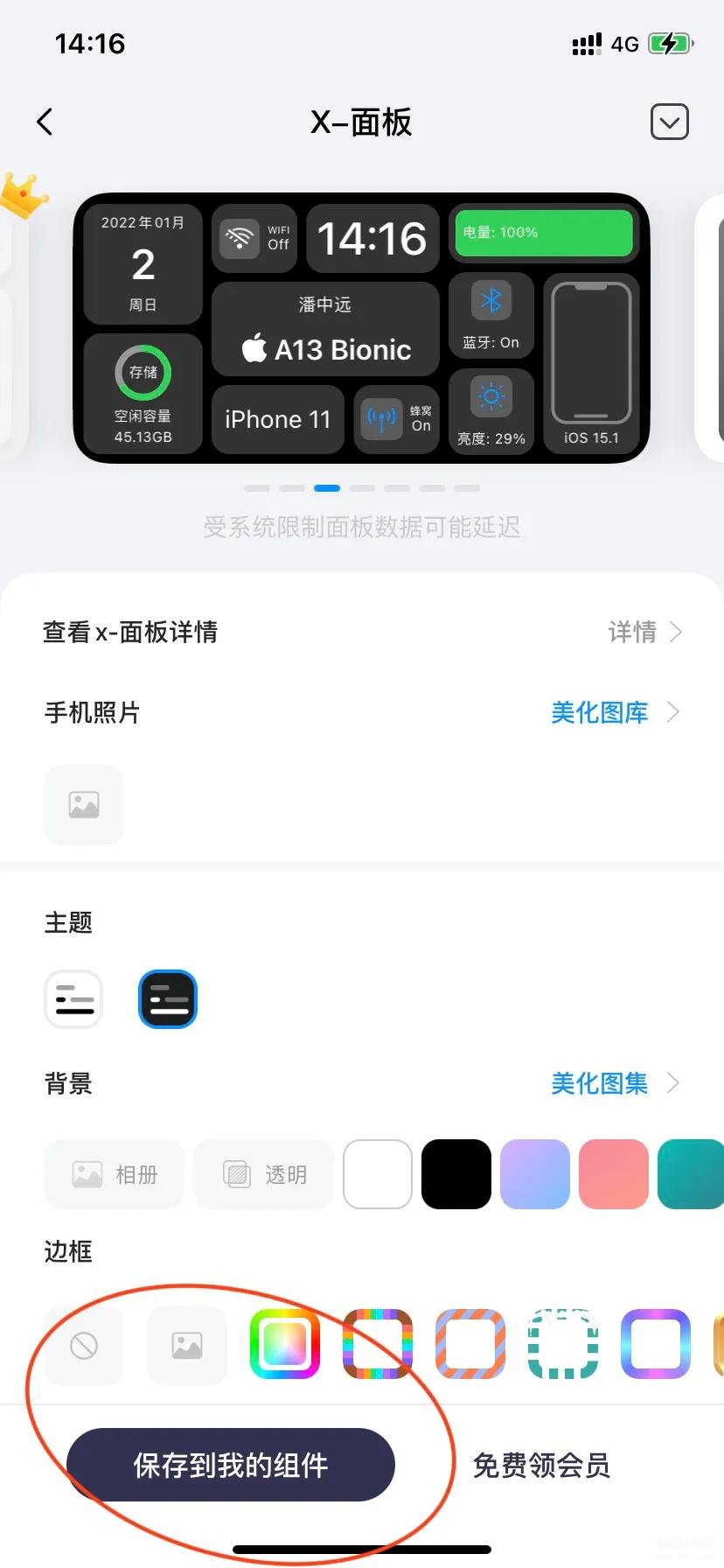Set the background to 透明
Screen dimensions: 724x1568
263,1174
